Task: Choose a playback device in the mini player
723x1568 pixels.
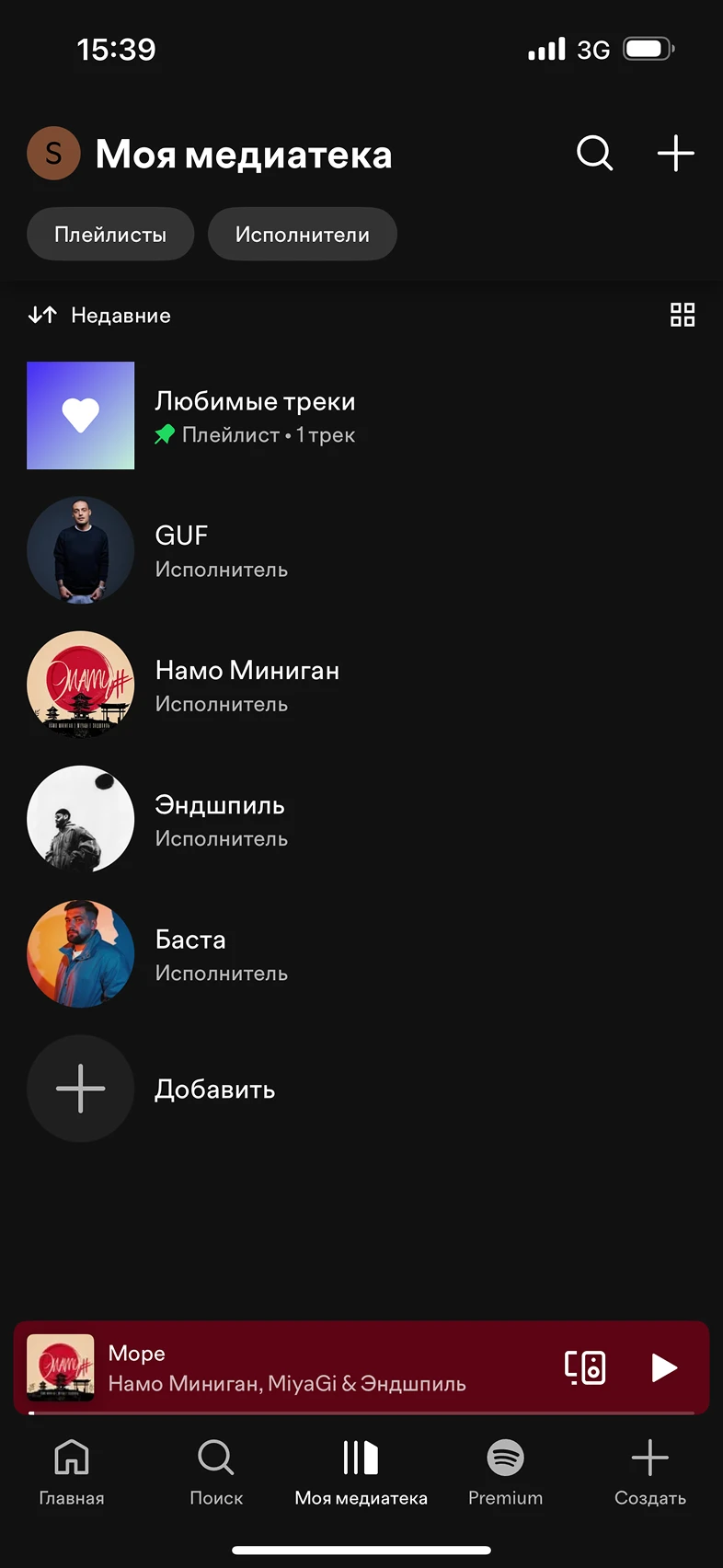Action: (x=585, y=1367)
